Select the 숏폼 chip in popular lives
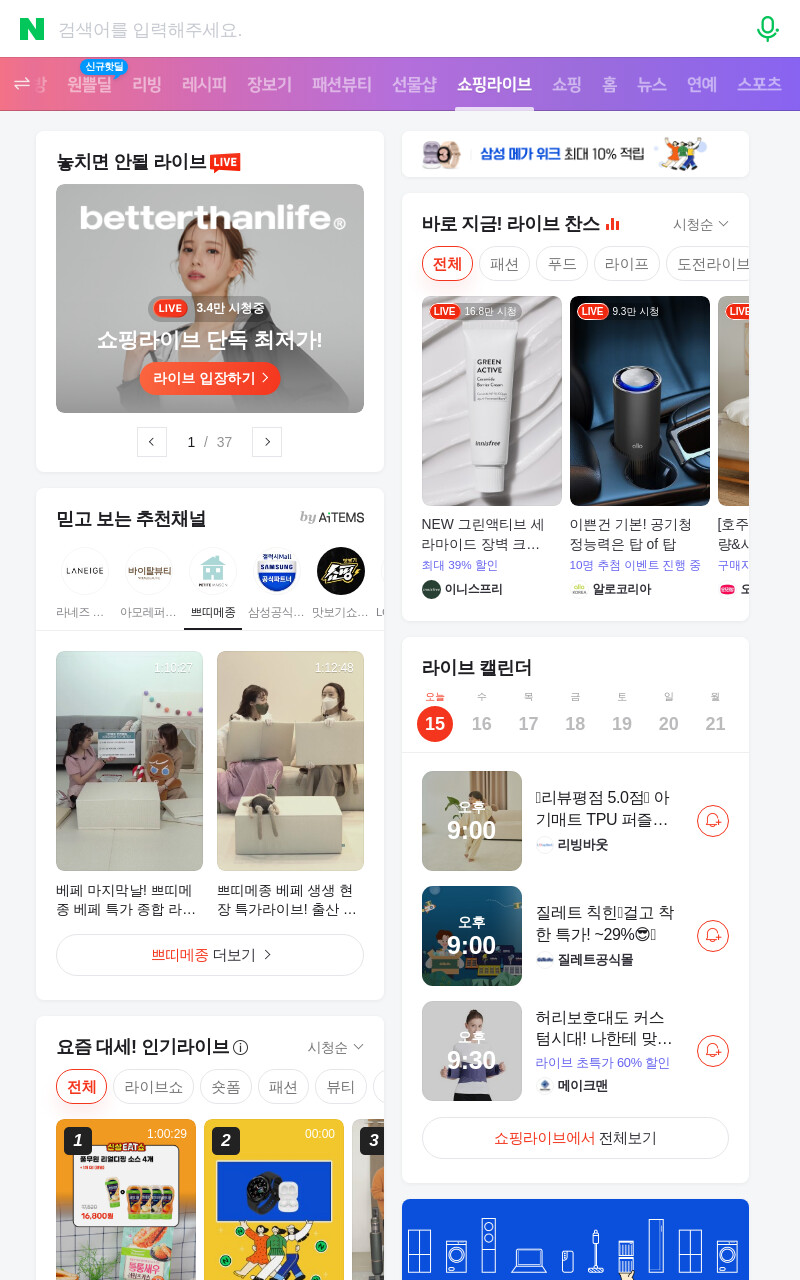The height and width of the screenshot is (1280, 800). 226,1087
